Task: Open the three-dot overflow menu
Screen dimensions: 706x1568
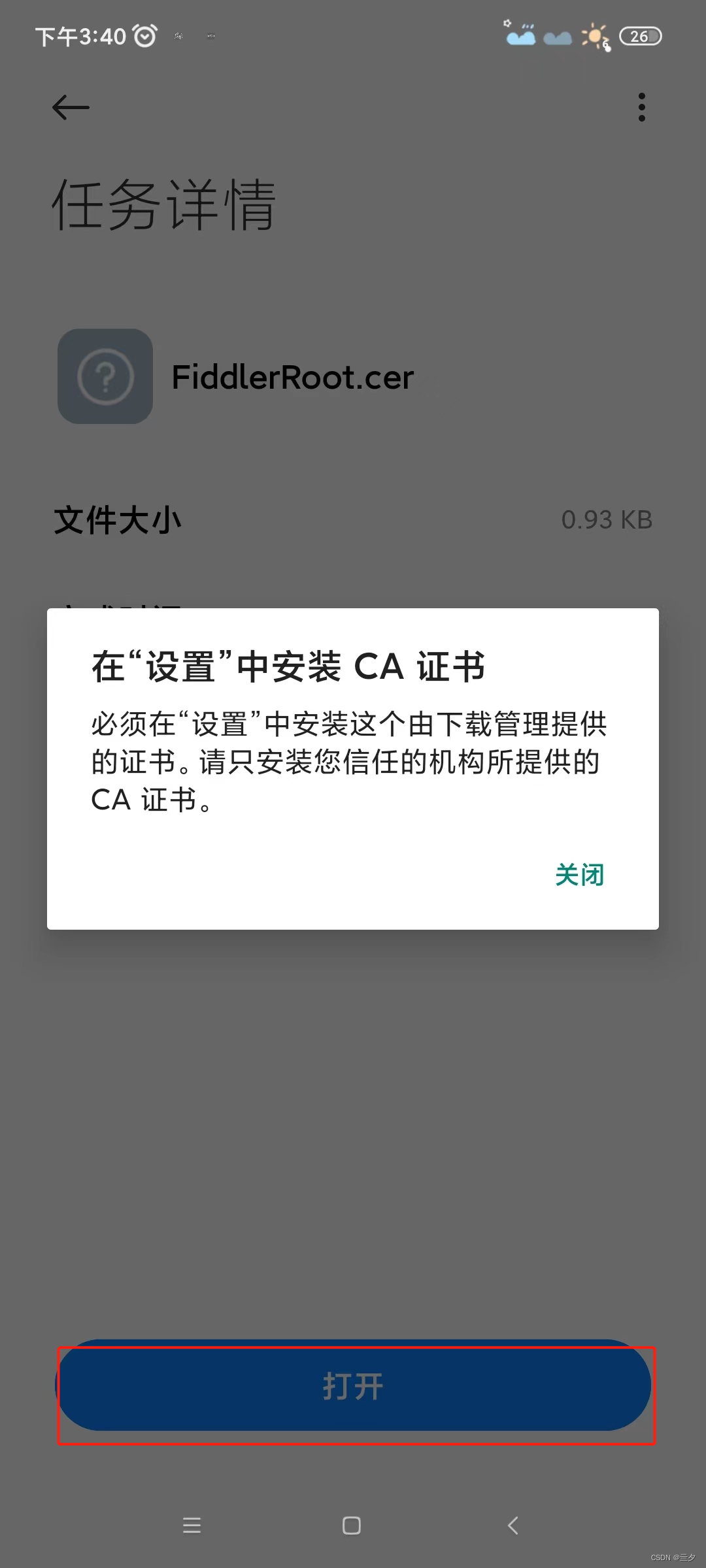Action: [641, 107]
